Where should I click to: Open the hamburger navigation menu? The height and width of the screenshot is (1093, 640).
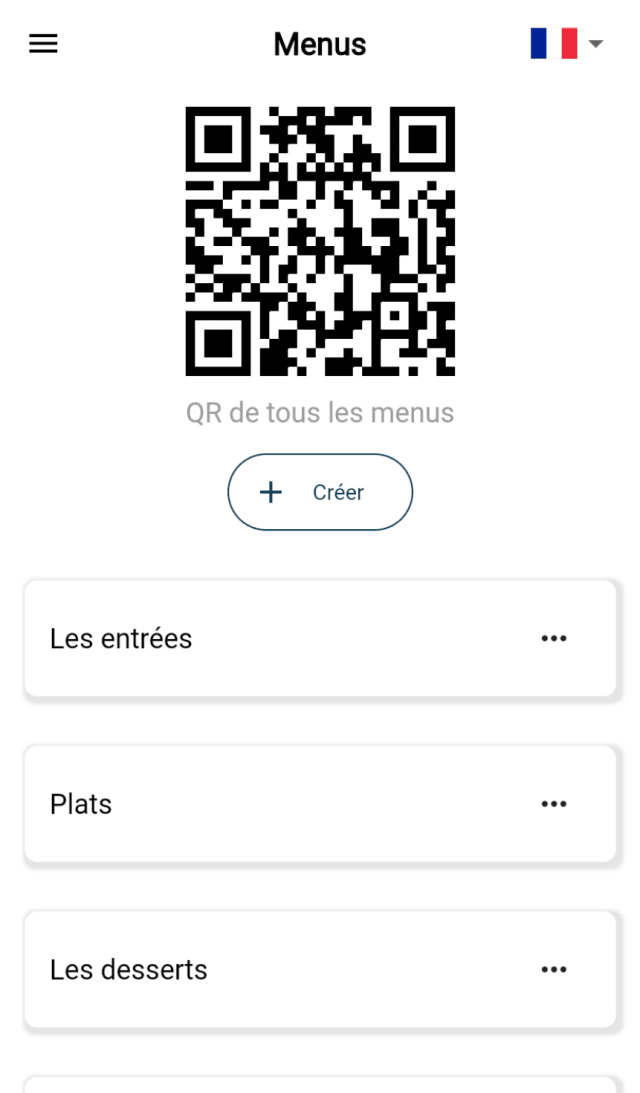43,44
